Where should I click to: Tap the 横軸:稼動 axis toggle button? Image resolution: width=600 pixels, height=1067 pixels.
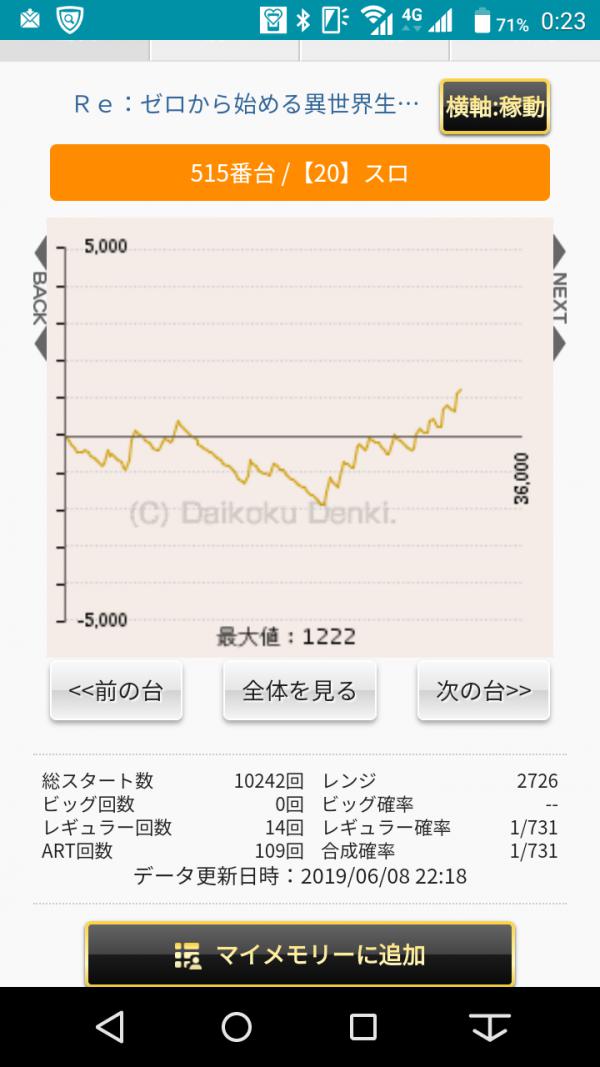click(x=495, y=107)
